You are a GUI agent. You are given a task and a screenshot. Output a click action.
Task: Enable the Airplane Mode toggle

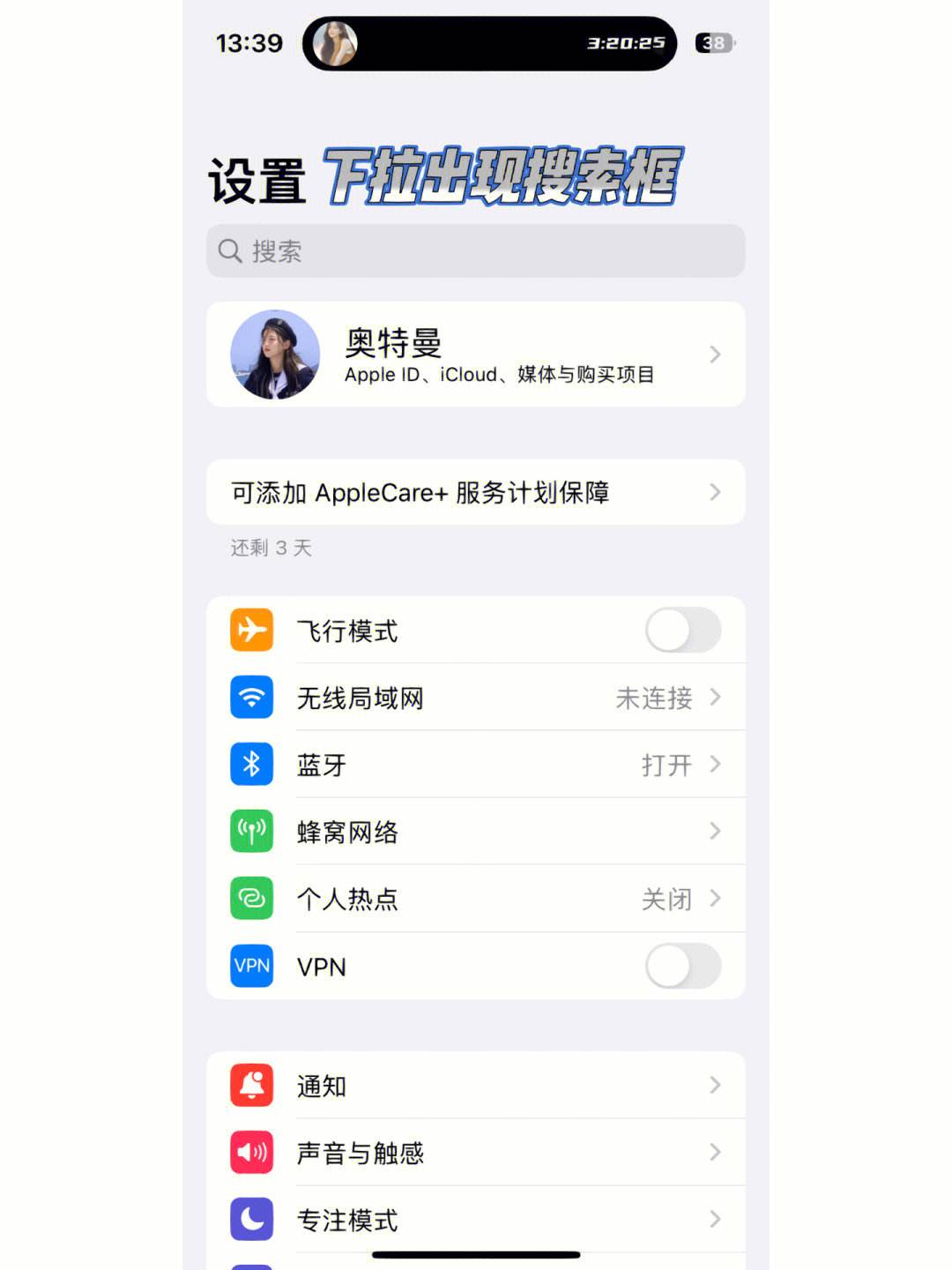[x=683, y=630]
